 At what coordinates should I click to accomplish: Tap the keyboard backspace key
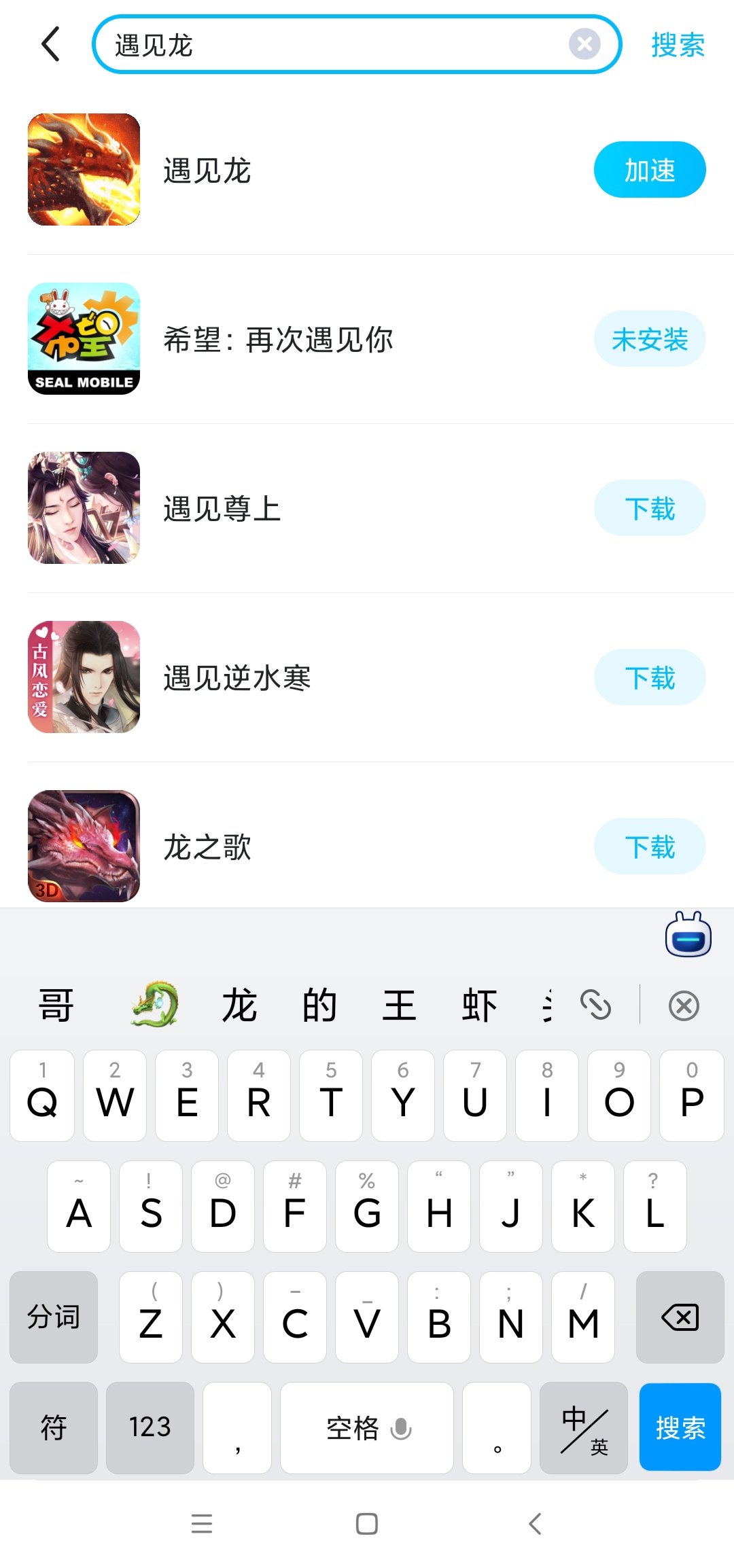coord(680,1317)
